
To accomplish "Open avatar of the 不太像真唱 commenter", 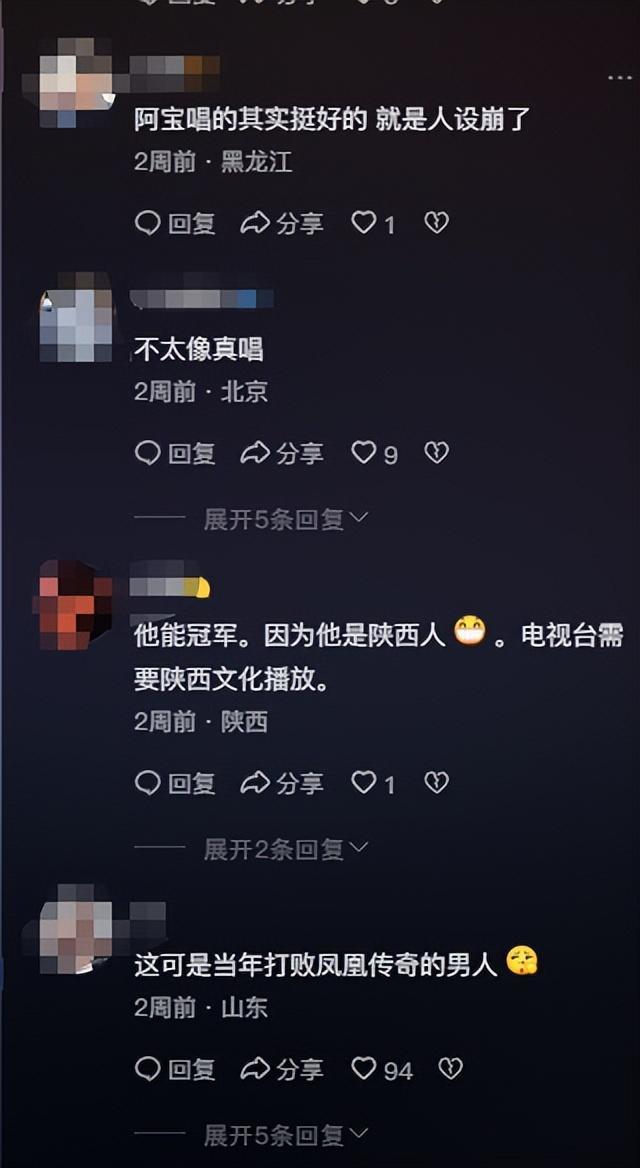I will click(76, 318).
